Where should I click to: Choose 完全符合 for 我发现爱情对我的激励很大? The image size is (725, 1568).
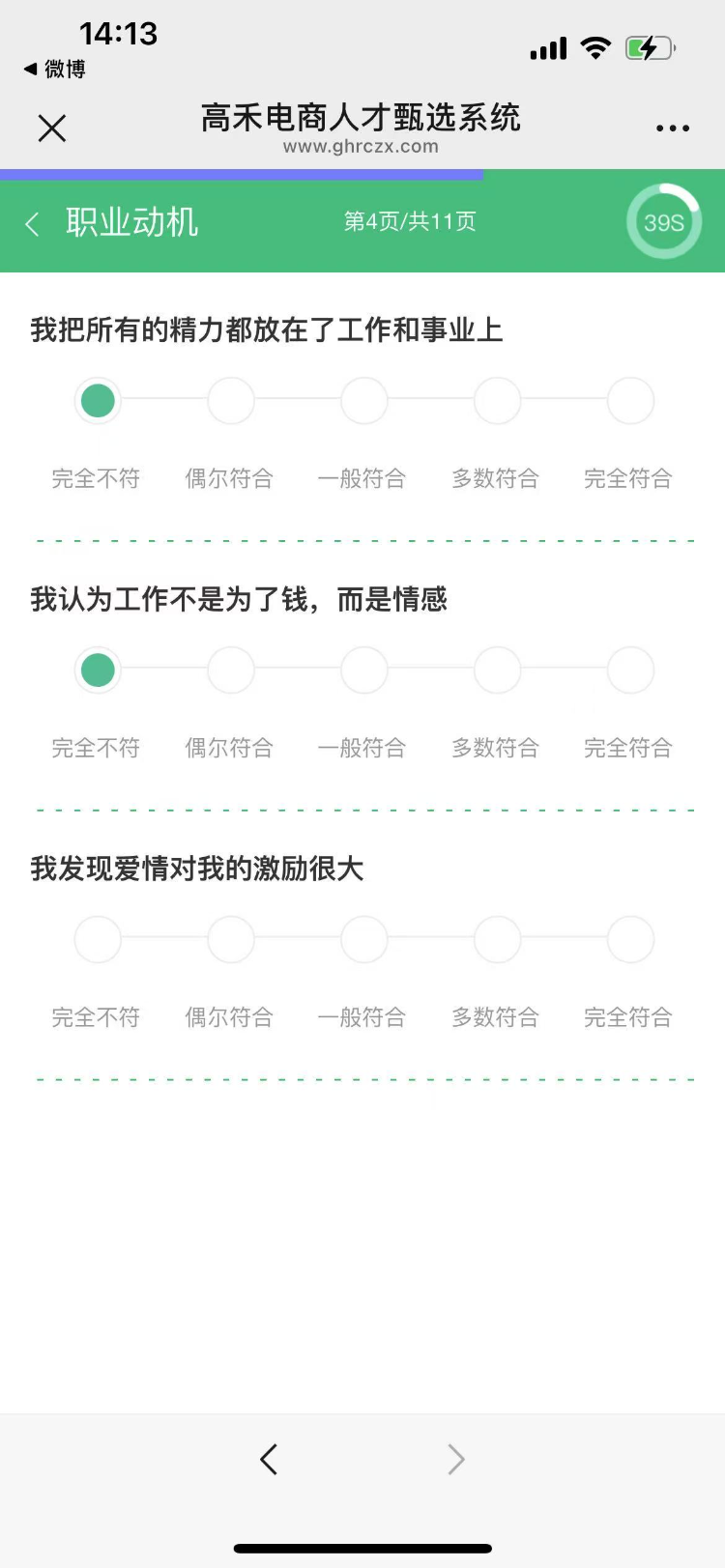(x=630, y=940)
